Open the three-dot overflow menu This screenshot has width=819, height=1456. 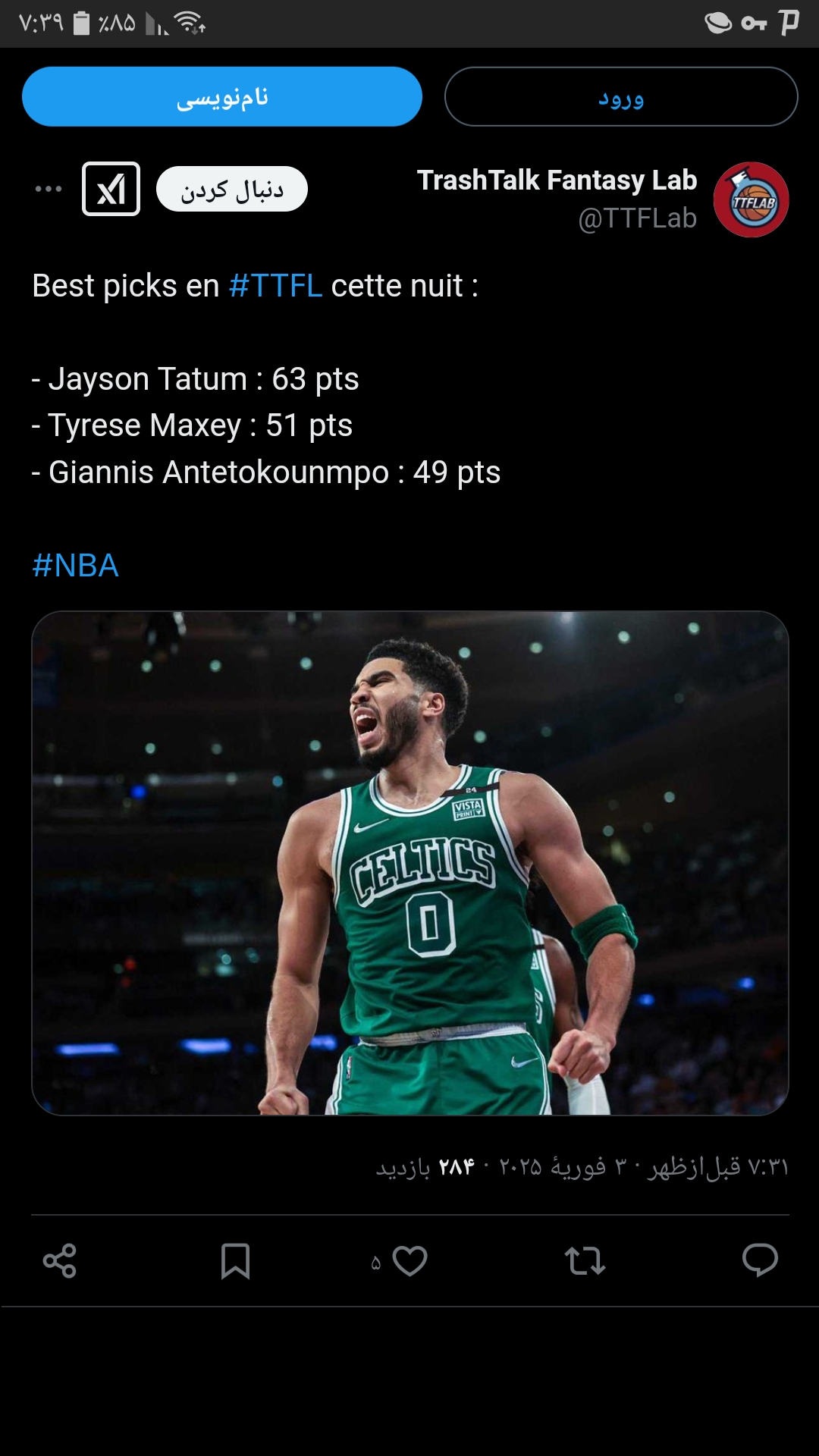49,189
